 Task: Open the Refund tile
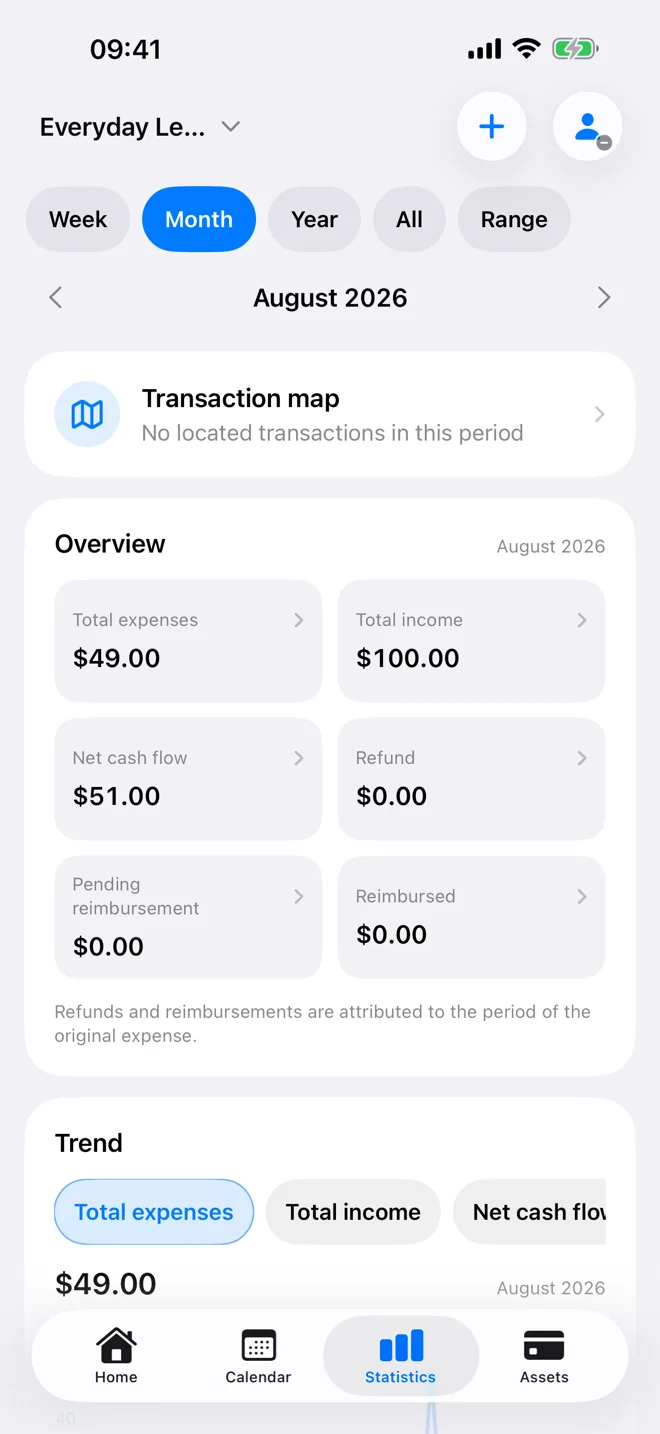[x=471, y=779]
